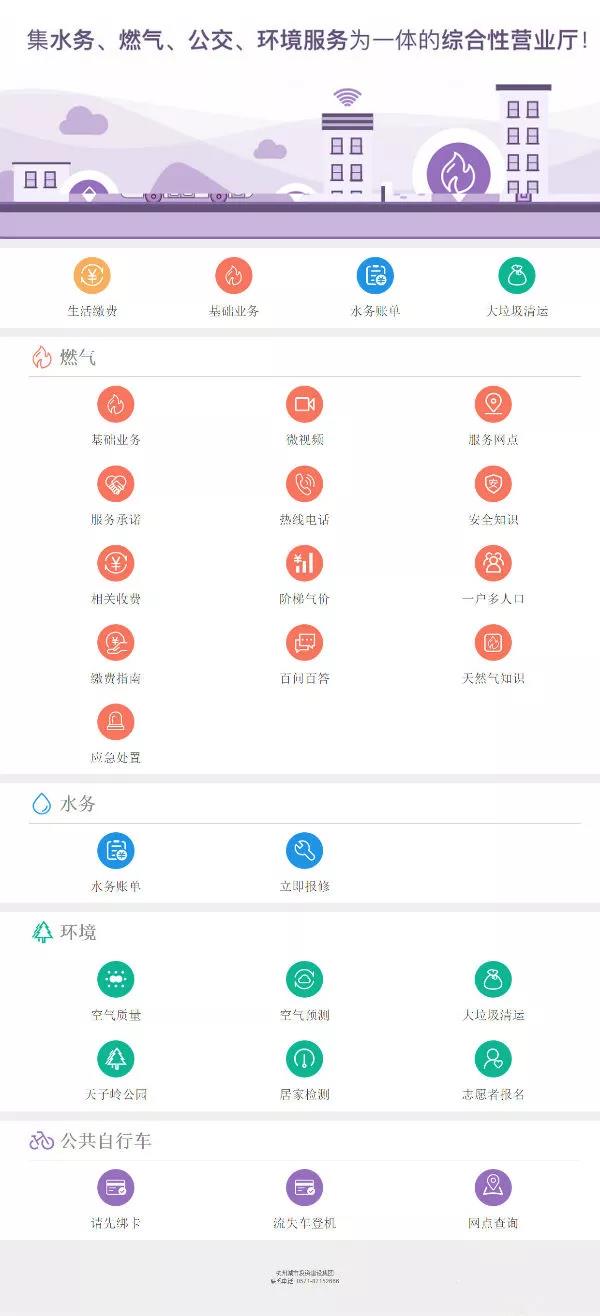Open 生活缴费 in the top shortcuts
Screen dimensions: 600x1316
[92, 275]
